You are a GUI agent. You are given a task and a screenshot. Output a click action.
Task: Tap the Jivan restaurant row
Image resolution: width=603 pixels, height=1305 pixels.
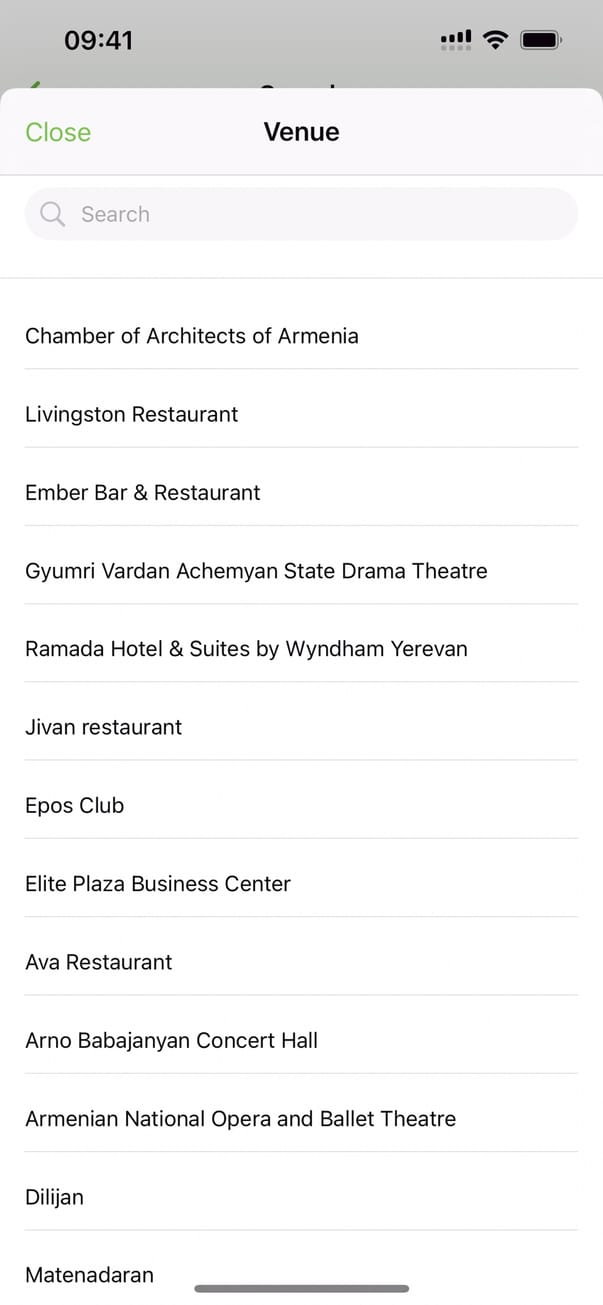click(104, 727)
